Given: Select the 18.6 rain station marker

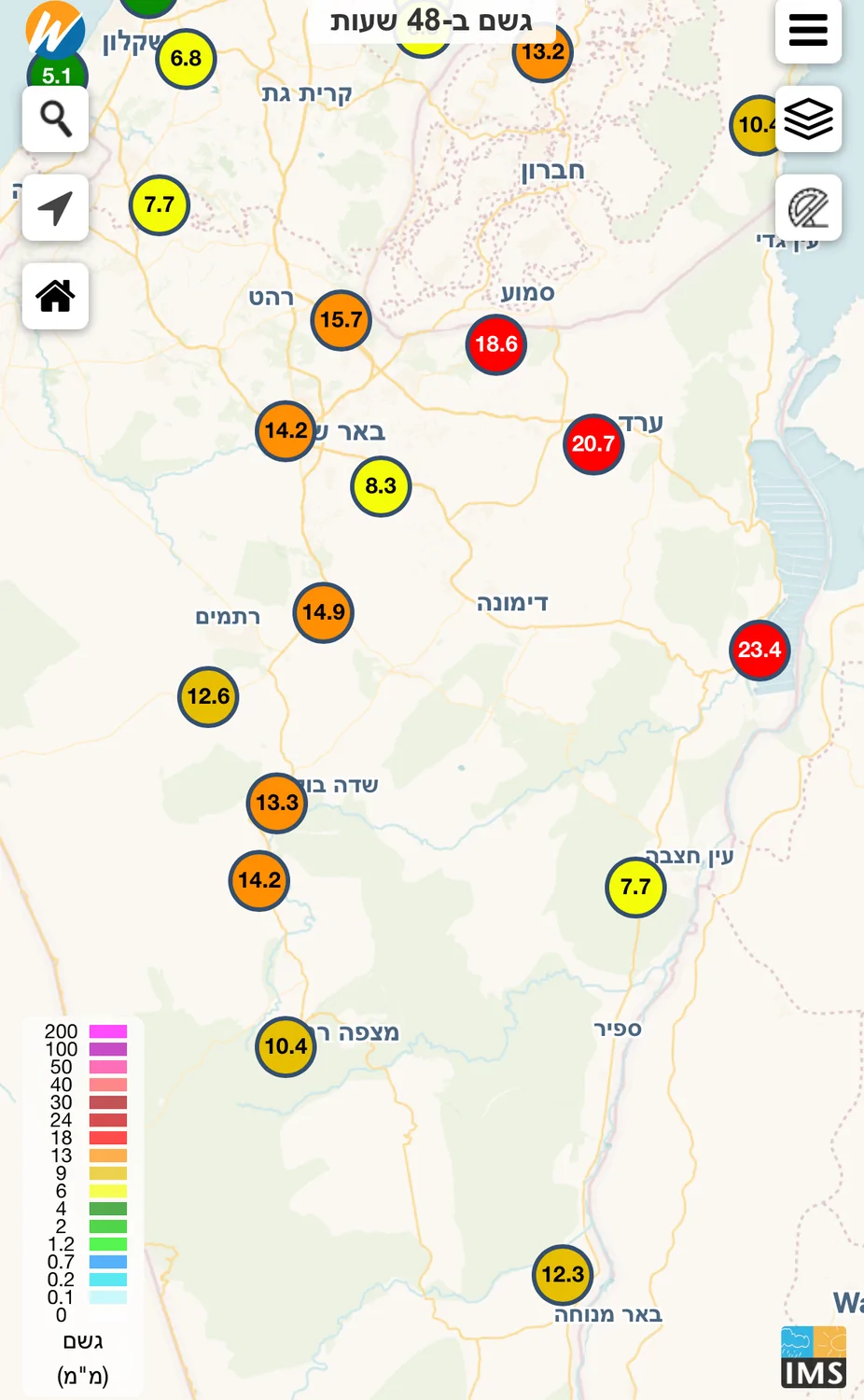Looking at the screenshot, I should click(x=495, y=344).
